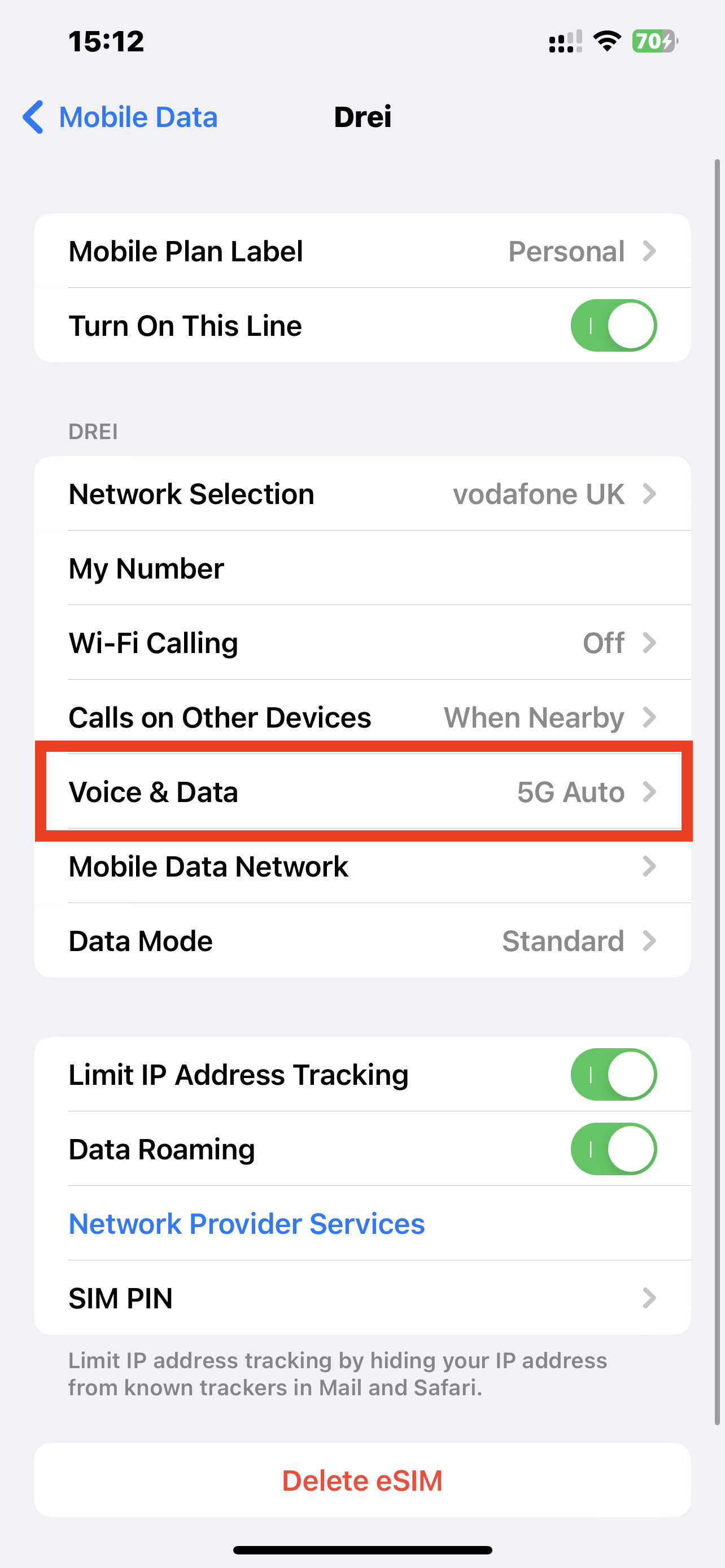Screen dimensions: 725x1568
Task: Open Data Mode options
Action: coord(362,941)
